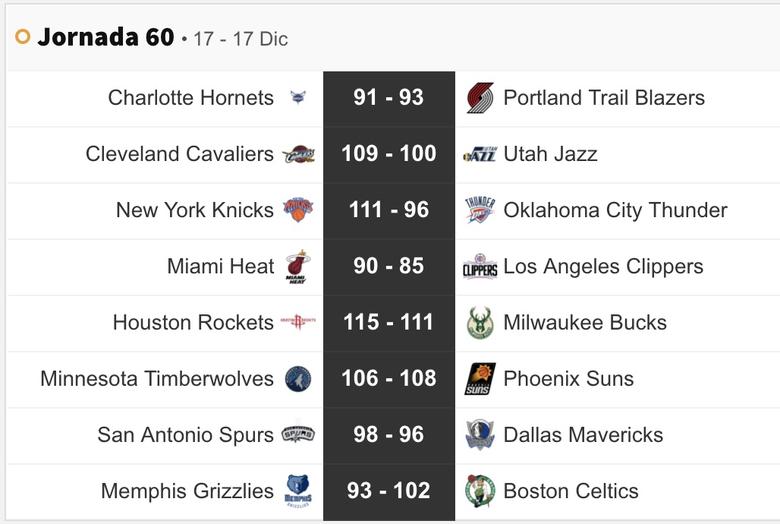View the Cleveland Cavaliers vs Utah Jazz game
This screenshot has width=780, height=524.
click(388, 154)
